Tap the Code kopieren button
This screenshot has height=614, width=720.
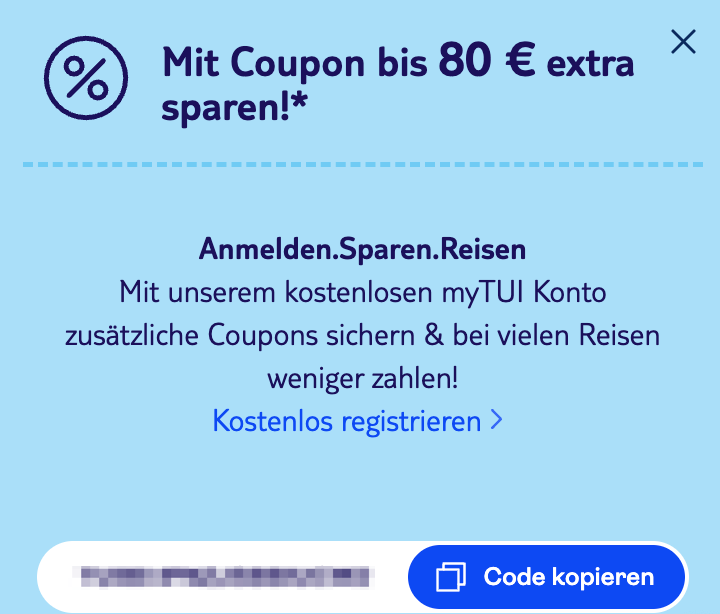[x=547, y=577]
